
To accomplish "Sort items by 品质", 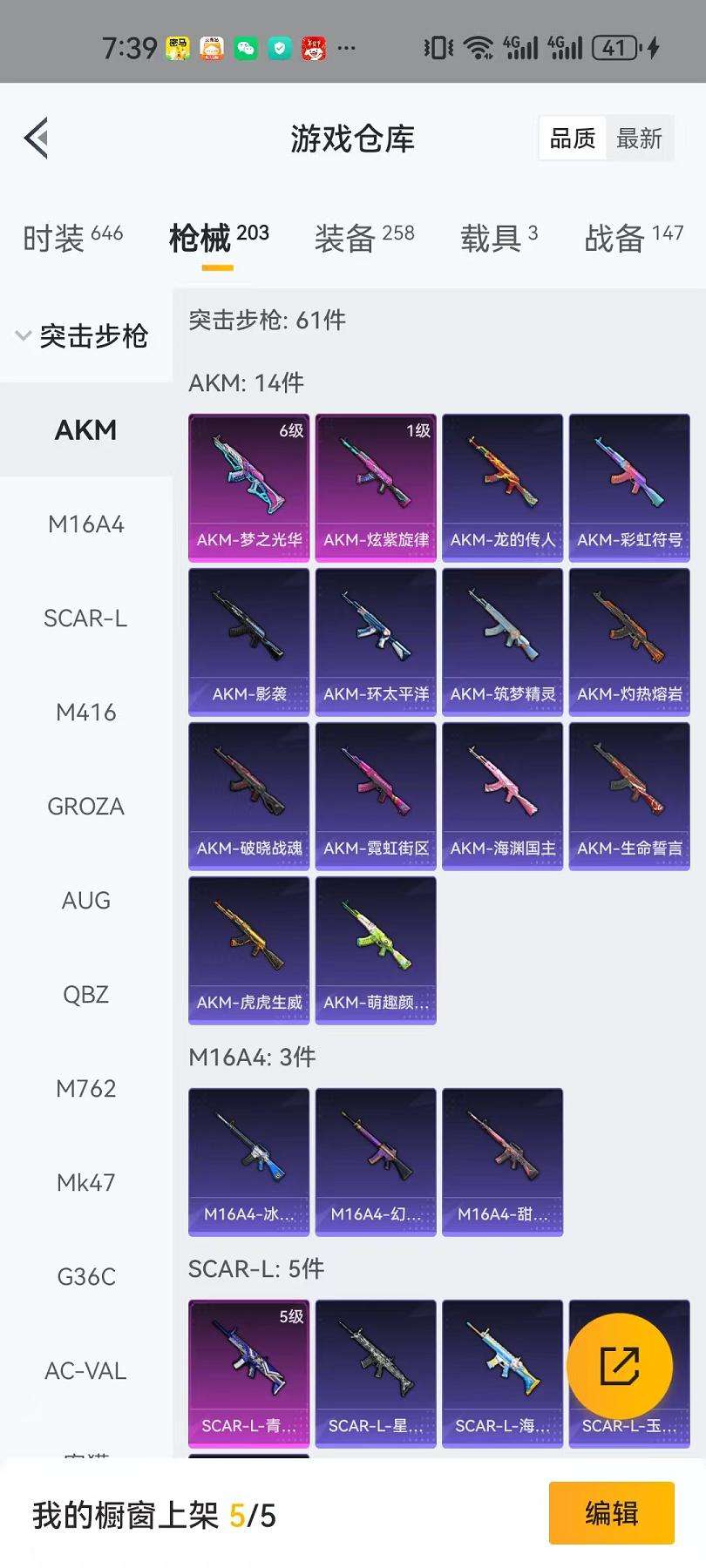I will click(x=573, y=139).
